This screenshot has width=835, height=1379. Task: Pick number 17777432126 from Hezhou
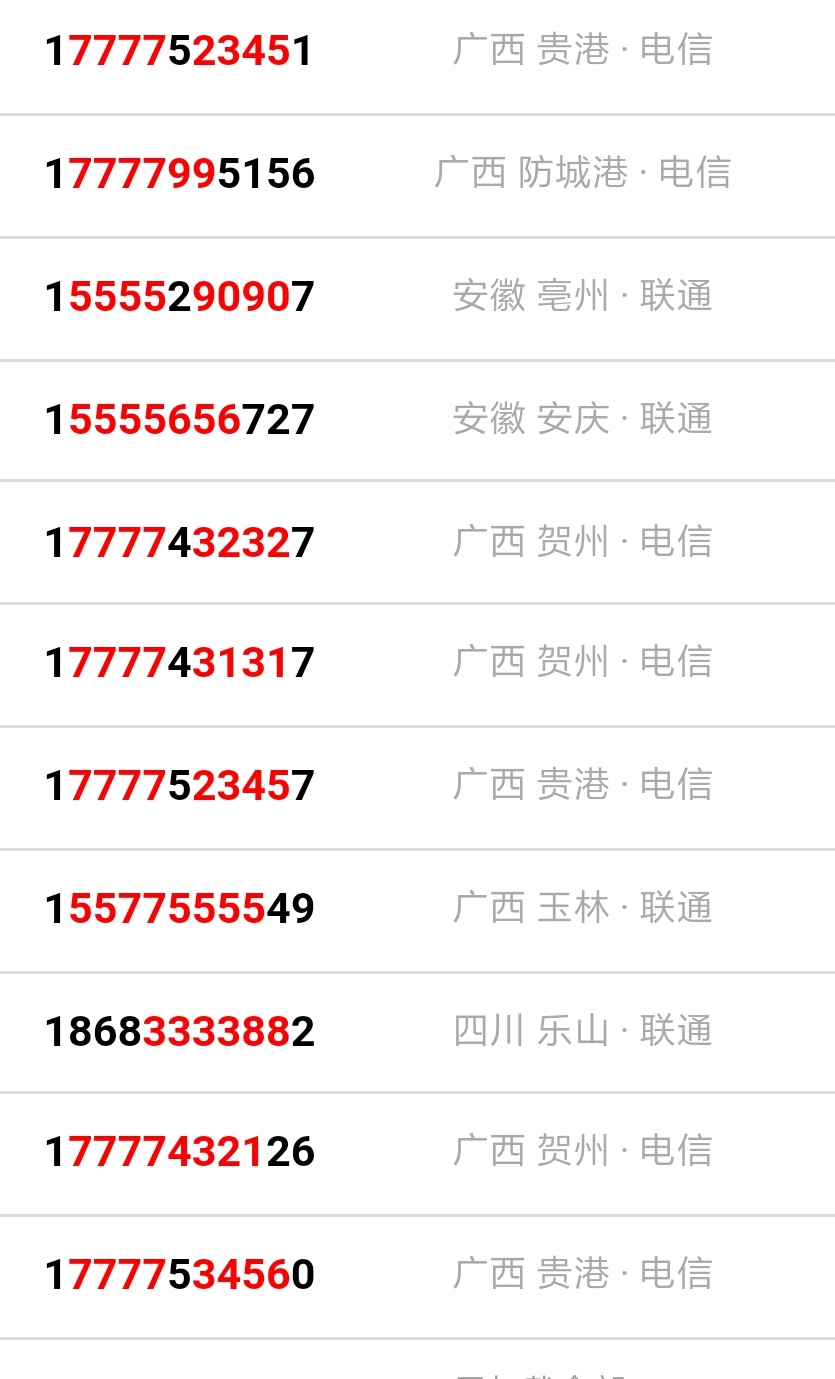click(417, 1154)
